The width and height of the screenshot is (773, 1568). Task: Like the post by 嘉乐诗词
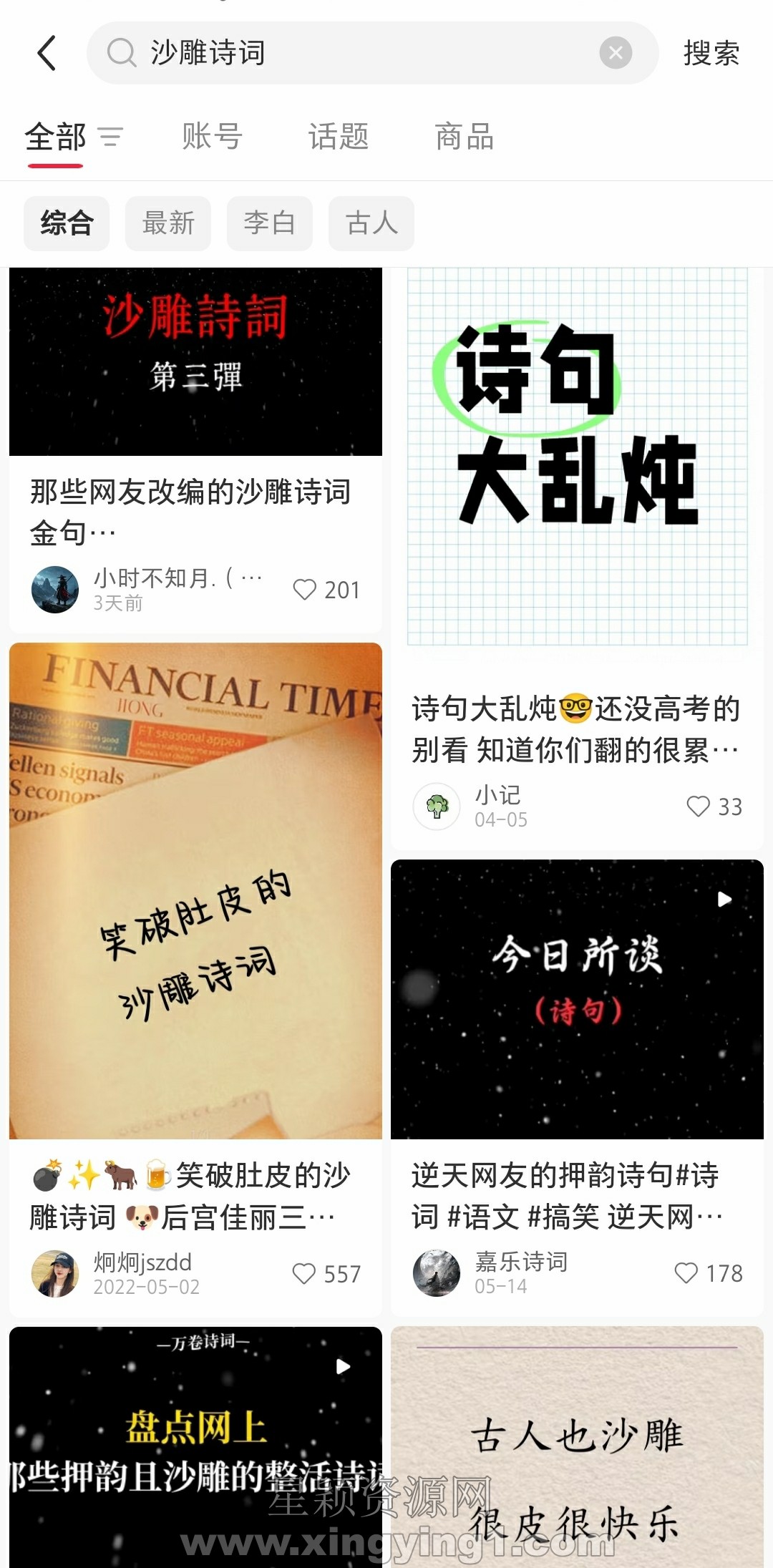(686, 1273)
